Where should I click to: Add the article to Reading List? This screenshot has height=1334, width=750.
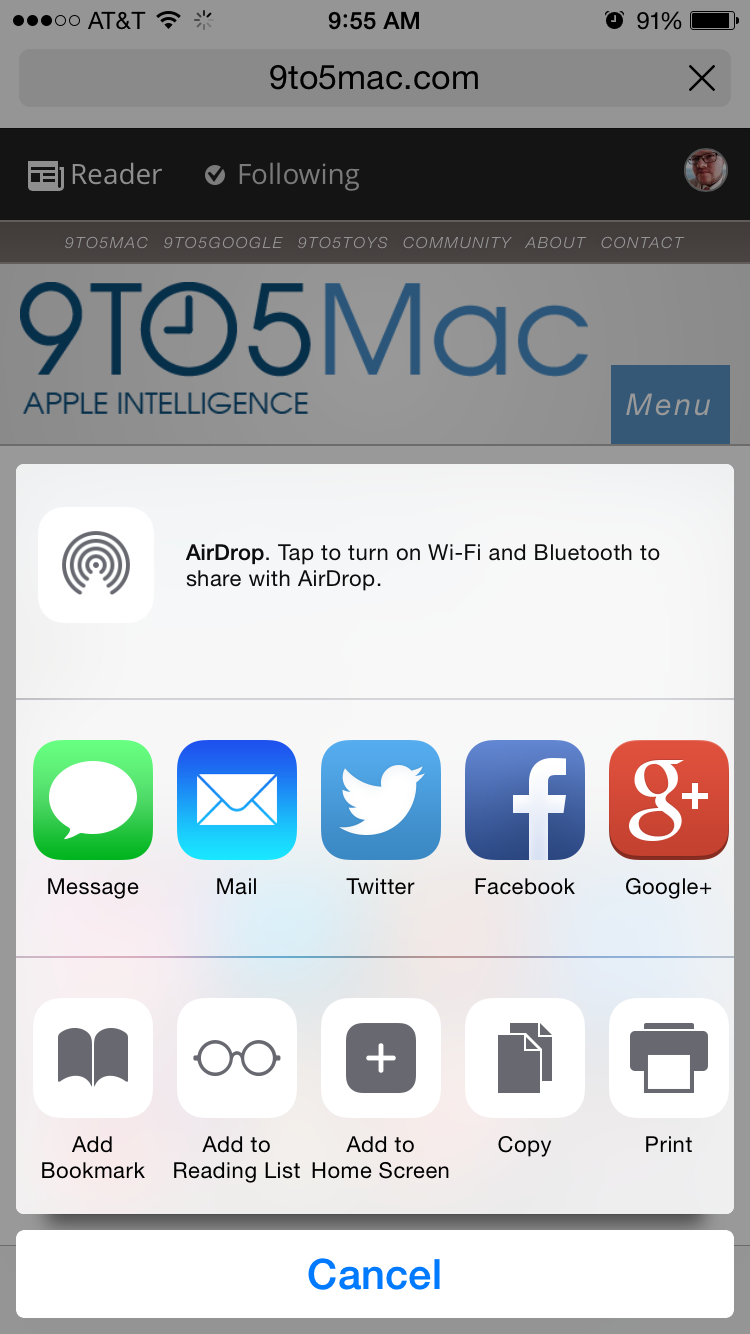point(237,1058)
